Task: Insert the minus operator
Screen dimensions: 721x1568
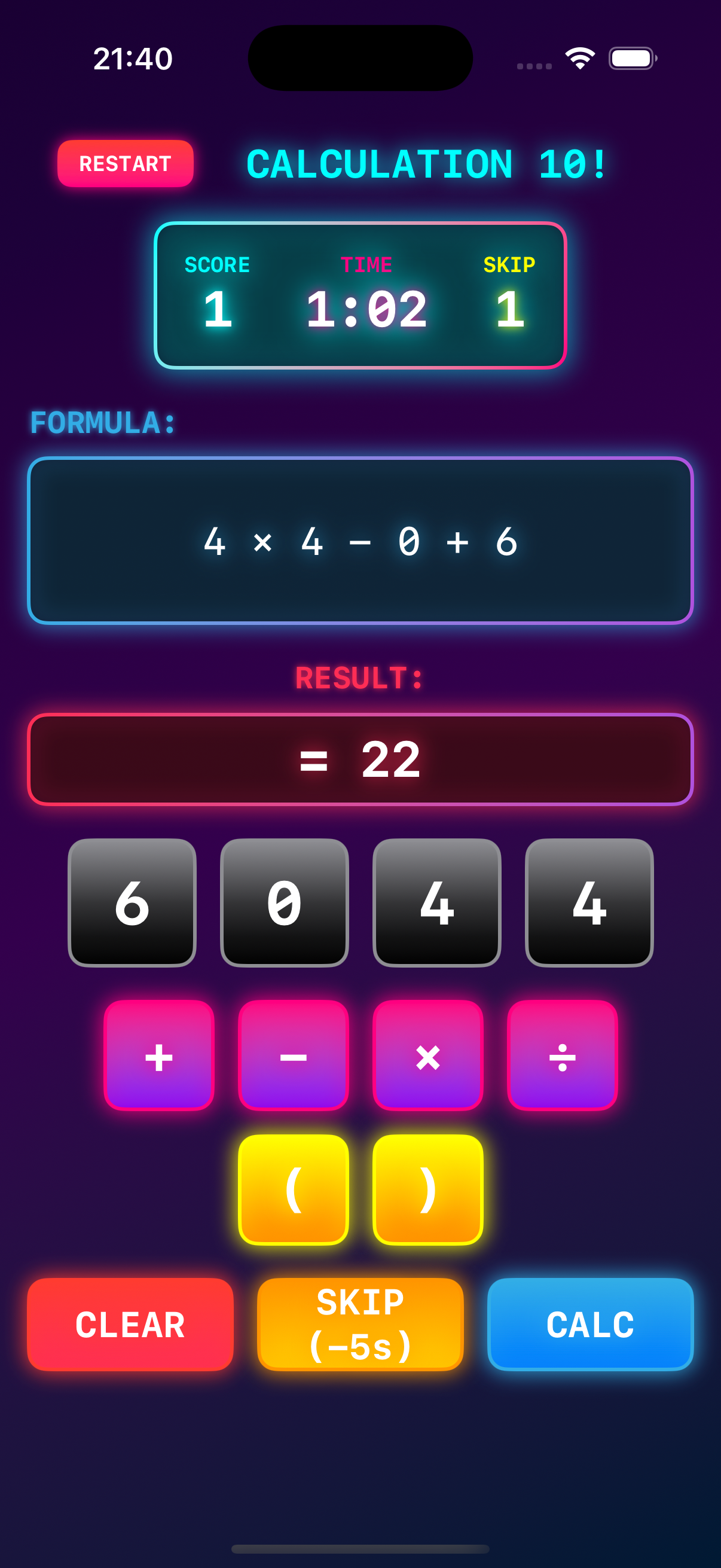Action: 294,1056
